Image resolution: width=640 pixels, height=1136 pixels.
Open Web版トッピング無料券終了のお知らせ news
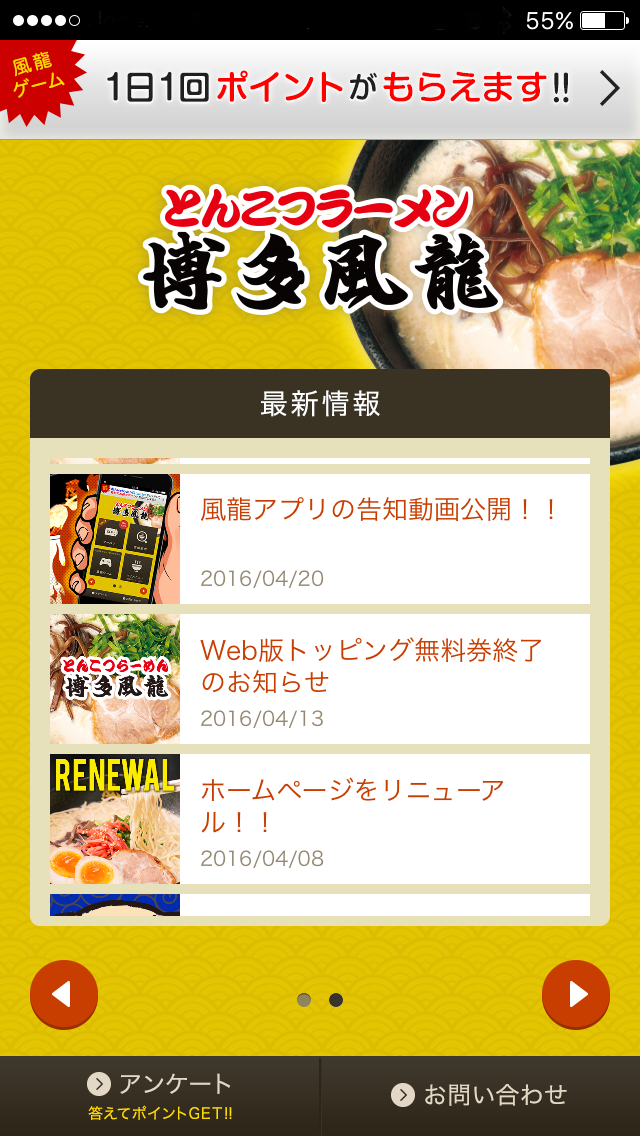pyautogui.click(x=320, y=679)
